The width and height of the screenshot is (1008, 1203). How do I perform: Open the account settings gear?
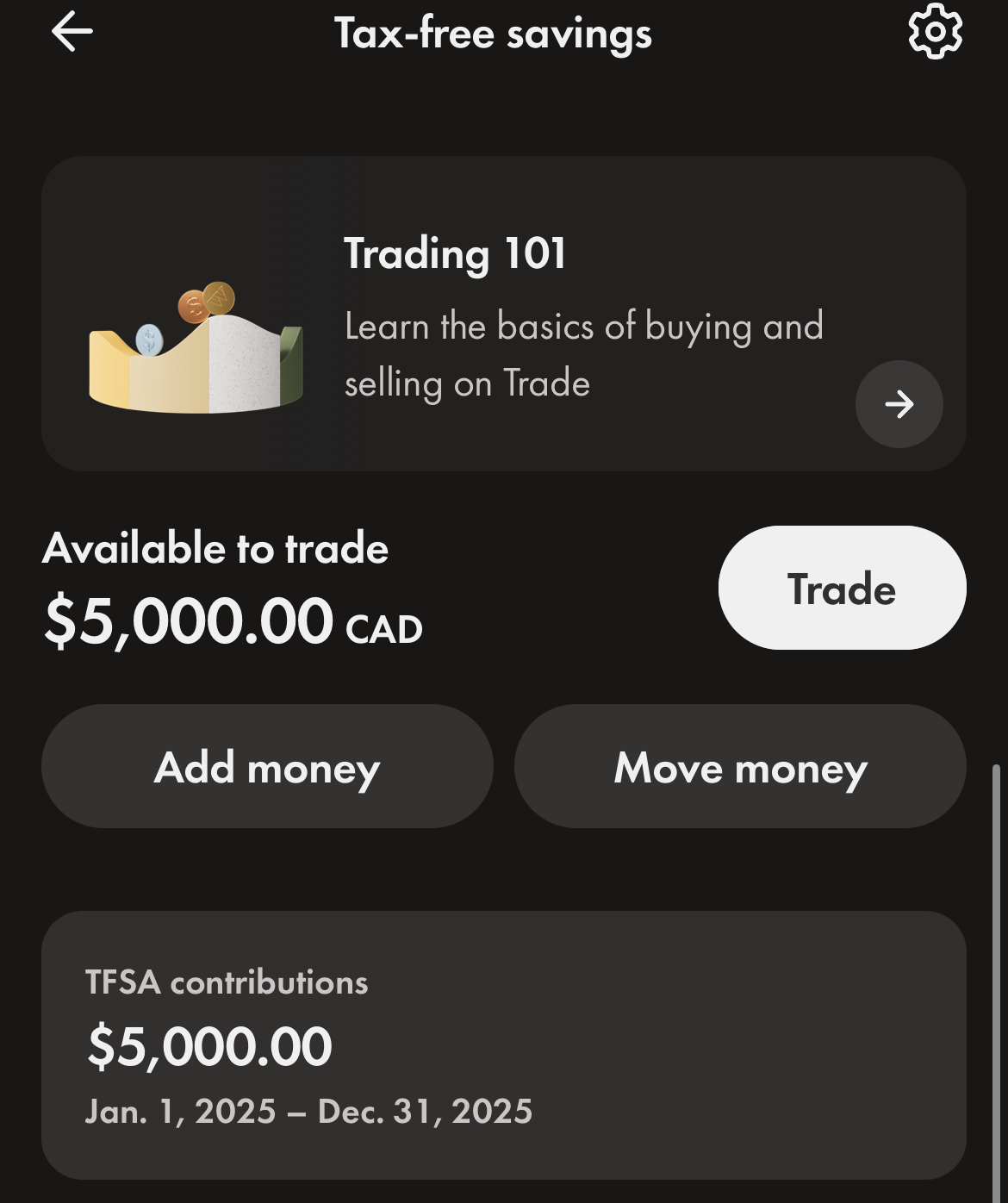[x=935, y=32]
